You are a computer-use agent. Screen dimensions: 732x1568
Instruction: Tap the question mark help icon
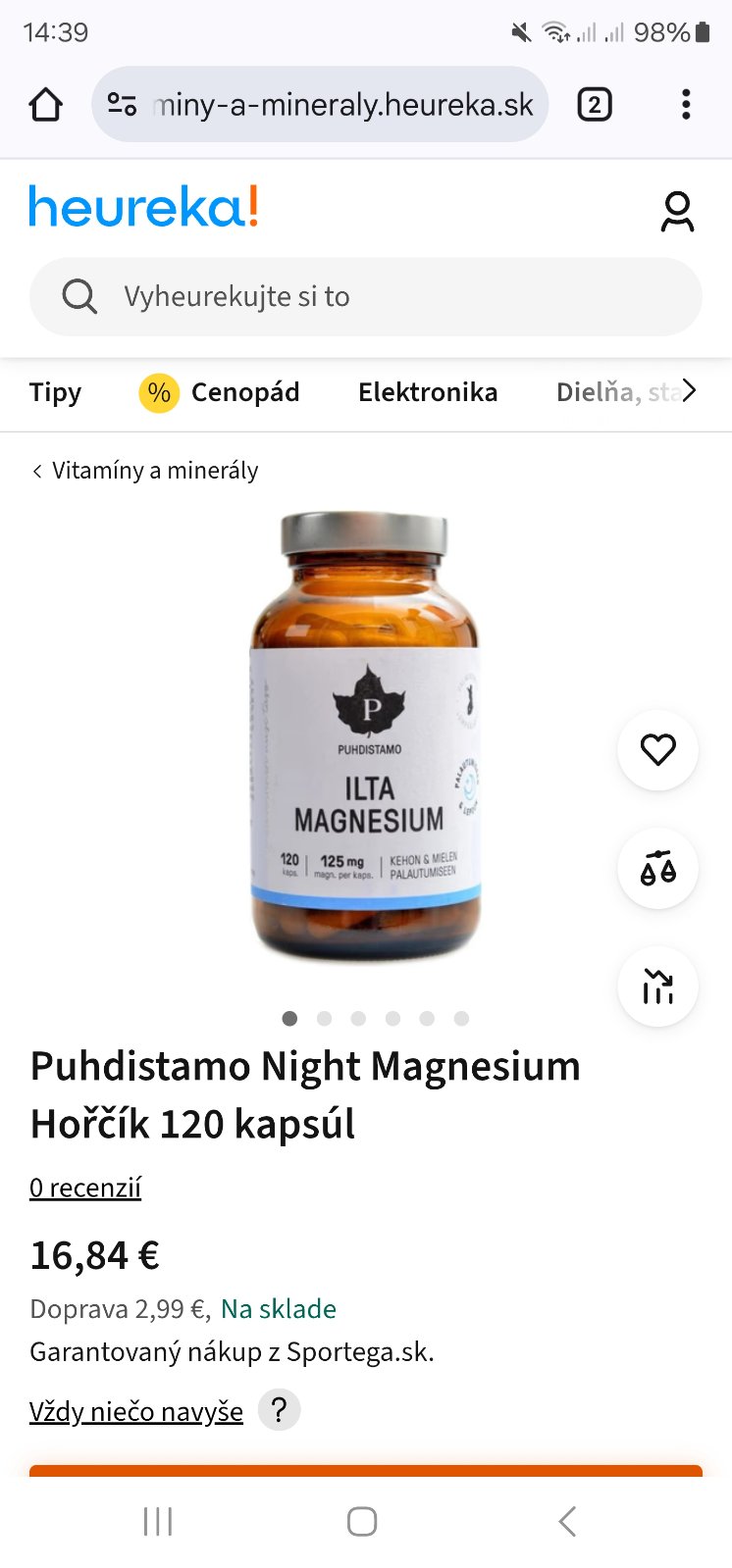(x=280, y=1410)
